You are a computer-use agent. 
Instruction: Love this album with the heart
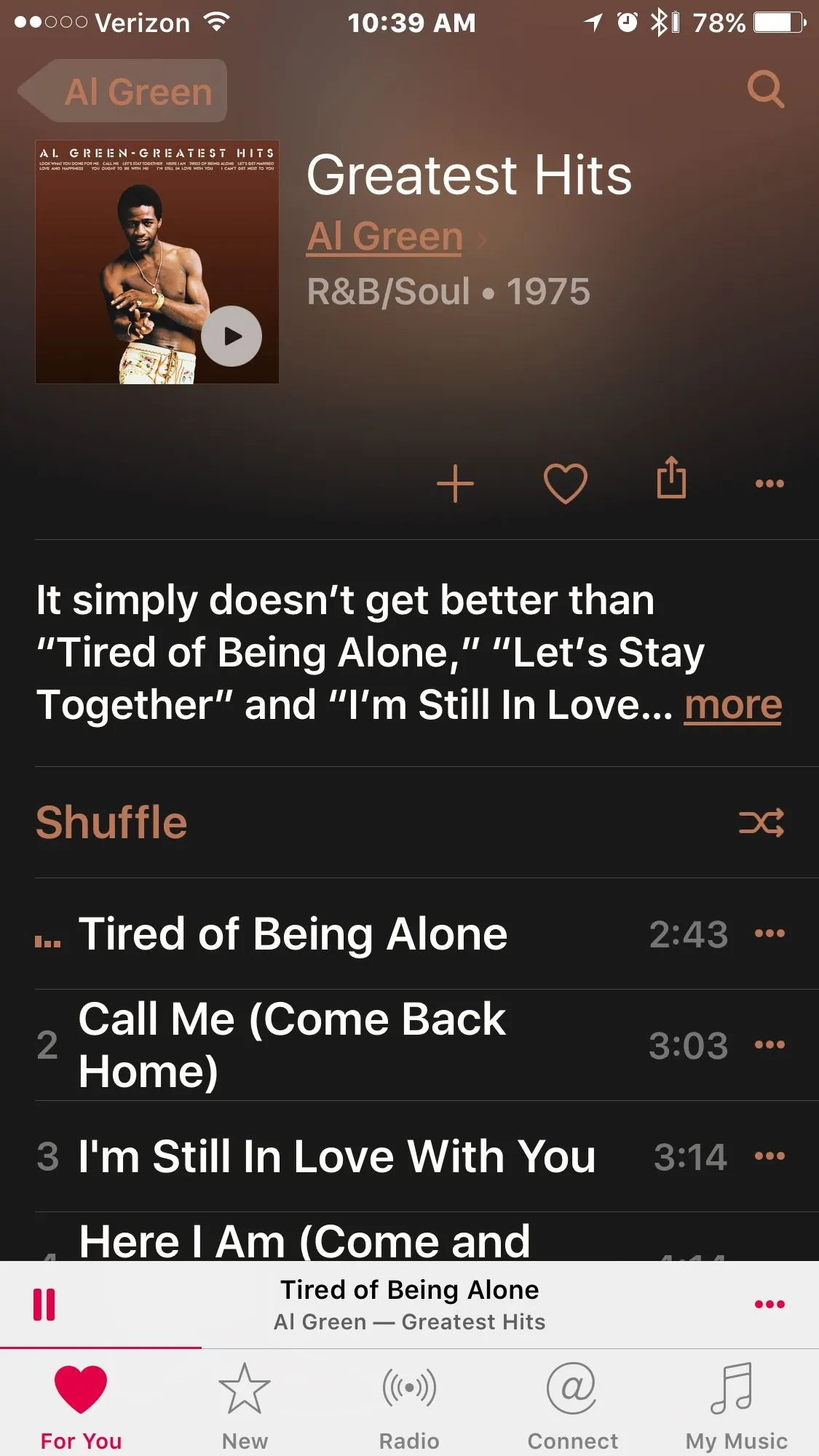coord(566,484)
